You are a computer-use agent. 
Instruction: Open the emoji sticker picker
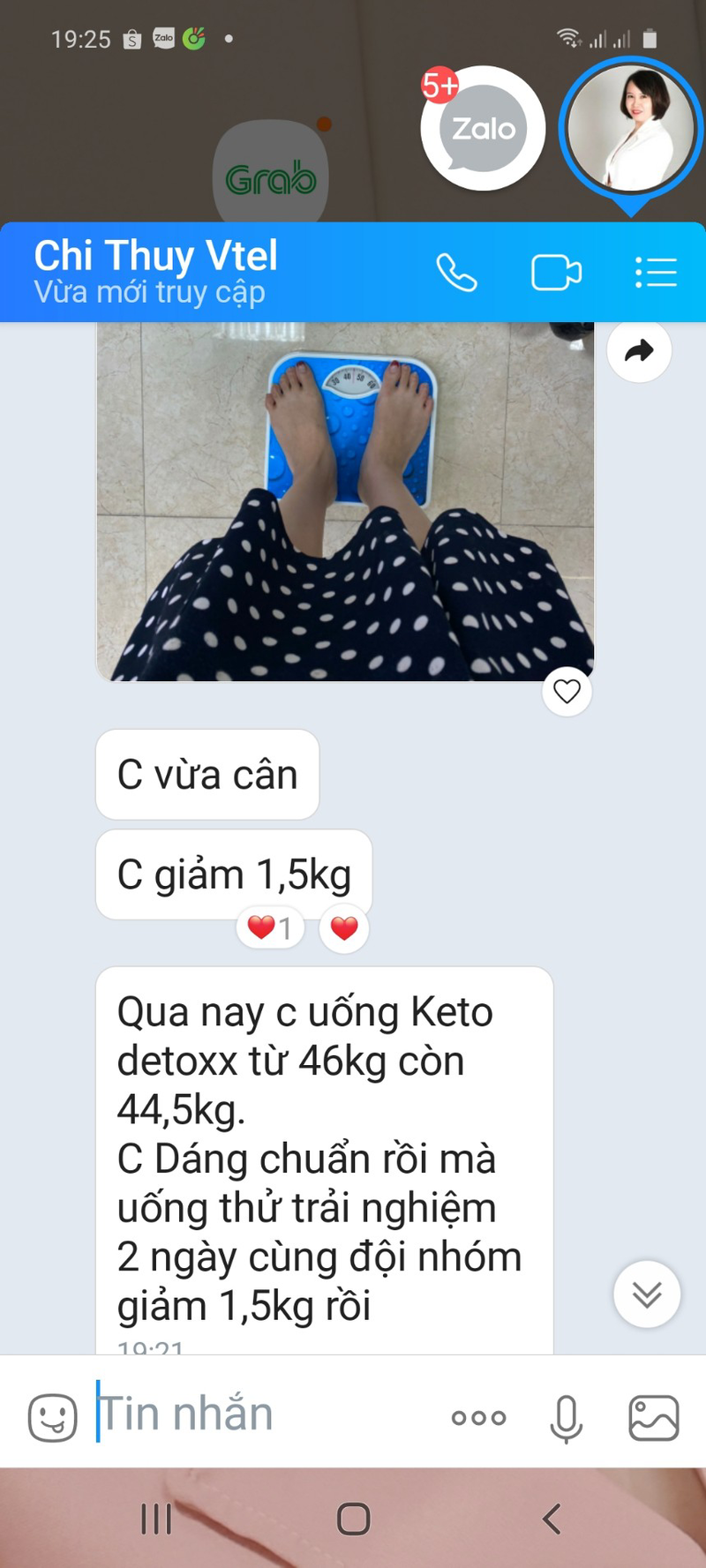(53, 1418)
